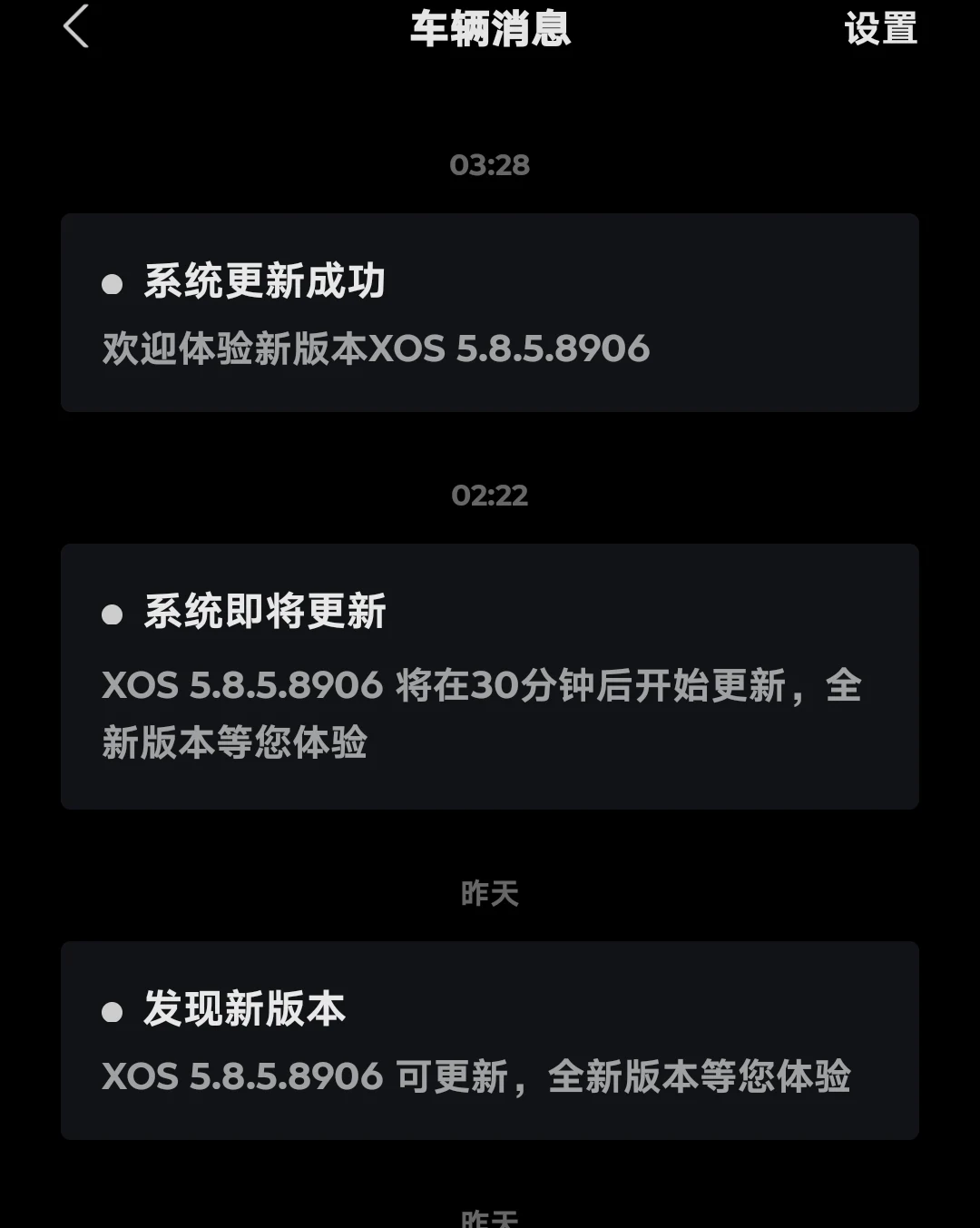
Task: Go back from 车辆消息 page
Action: pos(77,27)
